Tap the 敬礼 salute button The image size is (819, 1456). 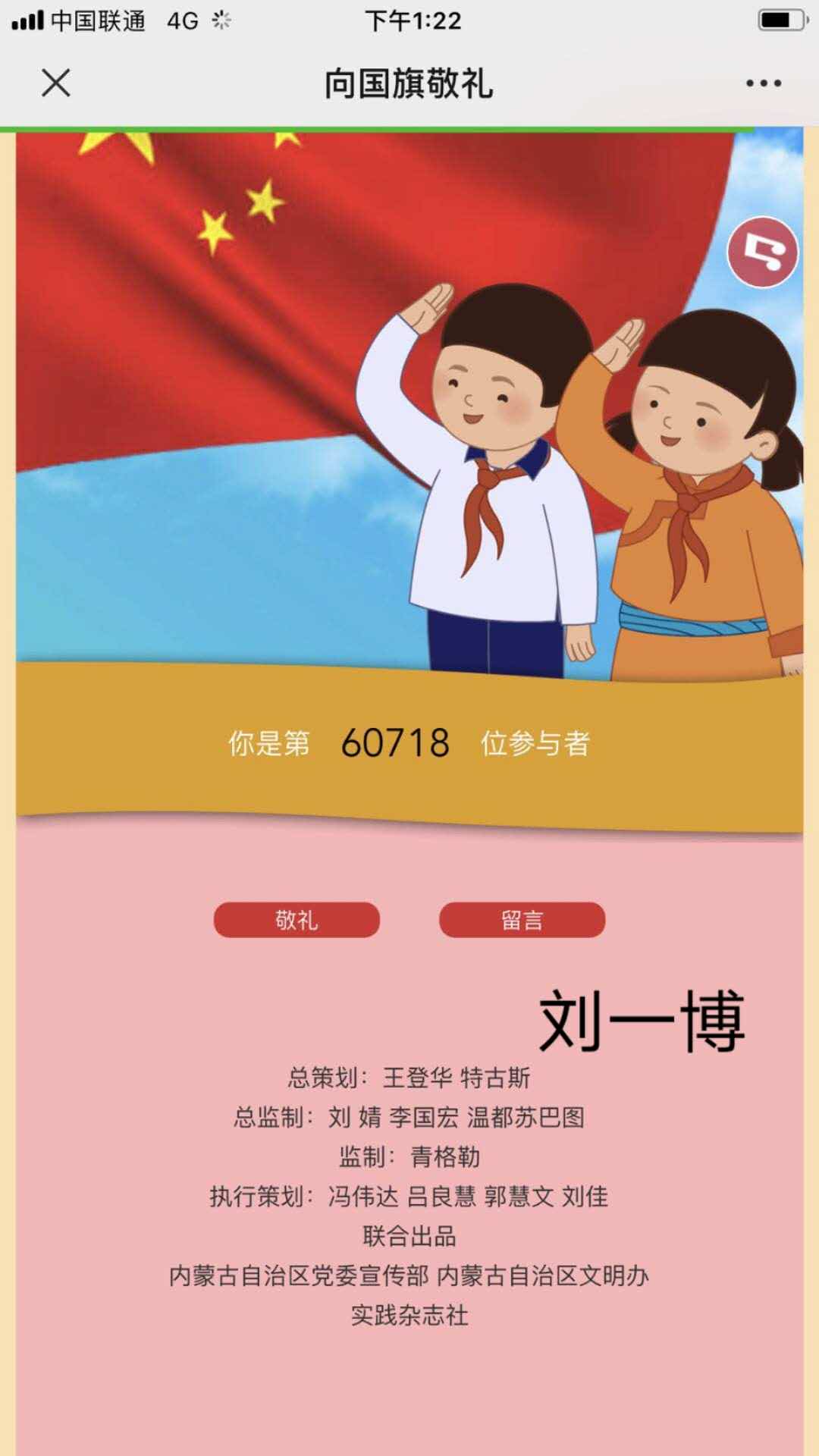[x=297, y=920]
